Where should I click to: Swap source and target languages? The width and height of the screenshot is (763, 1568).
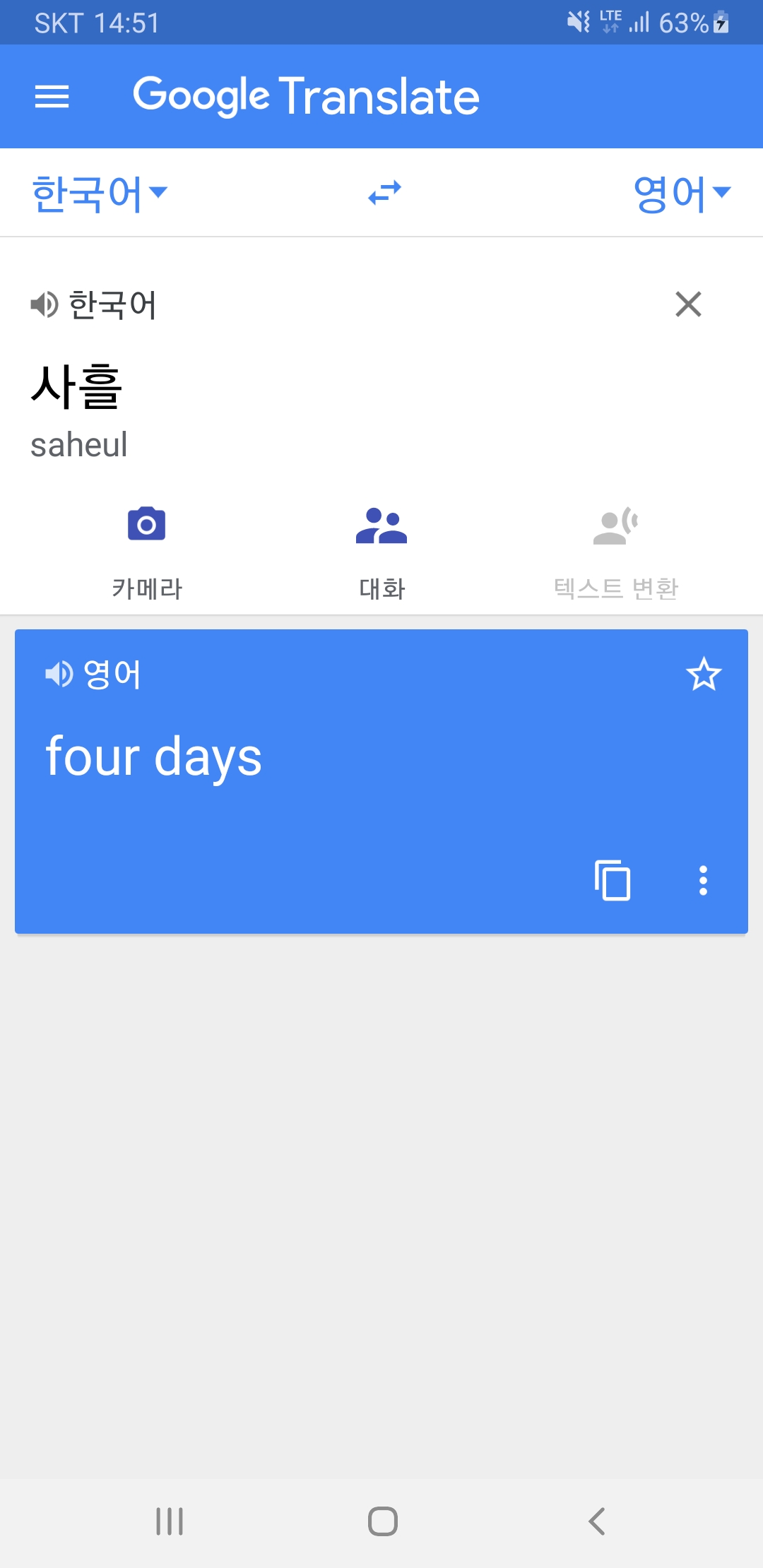click(x=384, y=192)
